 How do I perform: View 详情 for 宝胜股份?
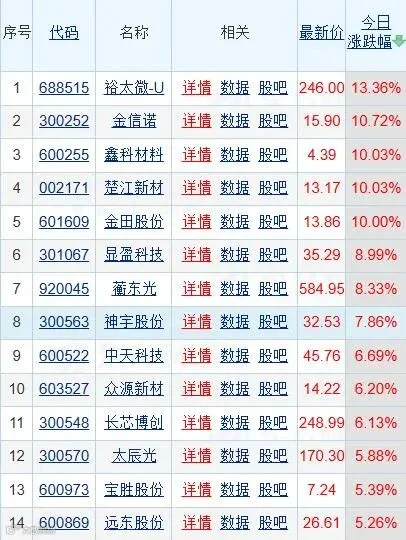[197, 489]
